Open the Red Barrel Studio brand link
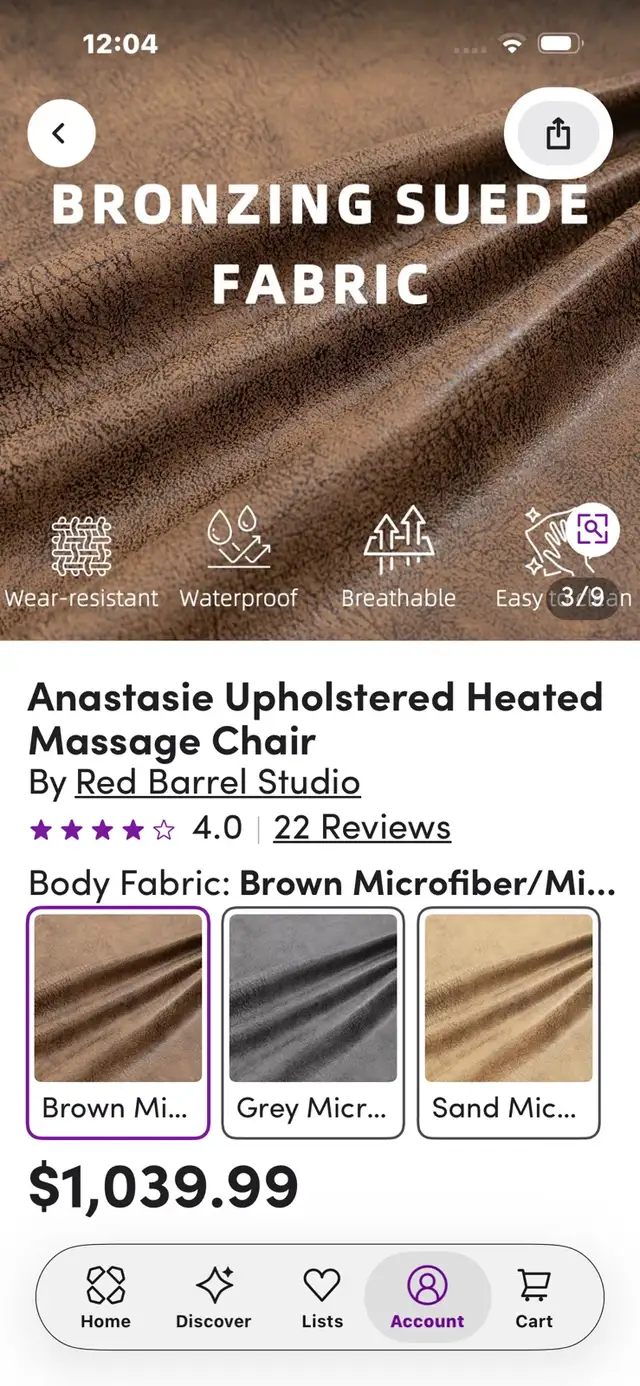Viewport: 640px width, 1386px height. pyautogui.click(x=218, y=782)
